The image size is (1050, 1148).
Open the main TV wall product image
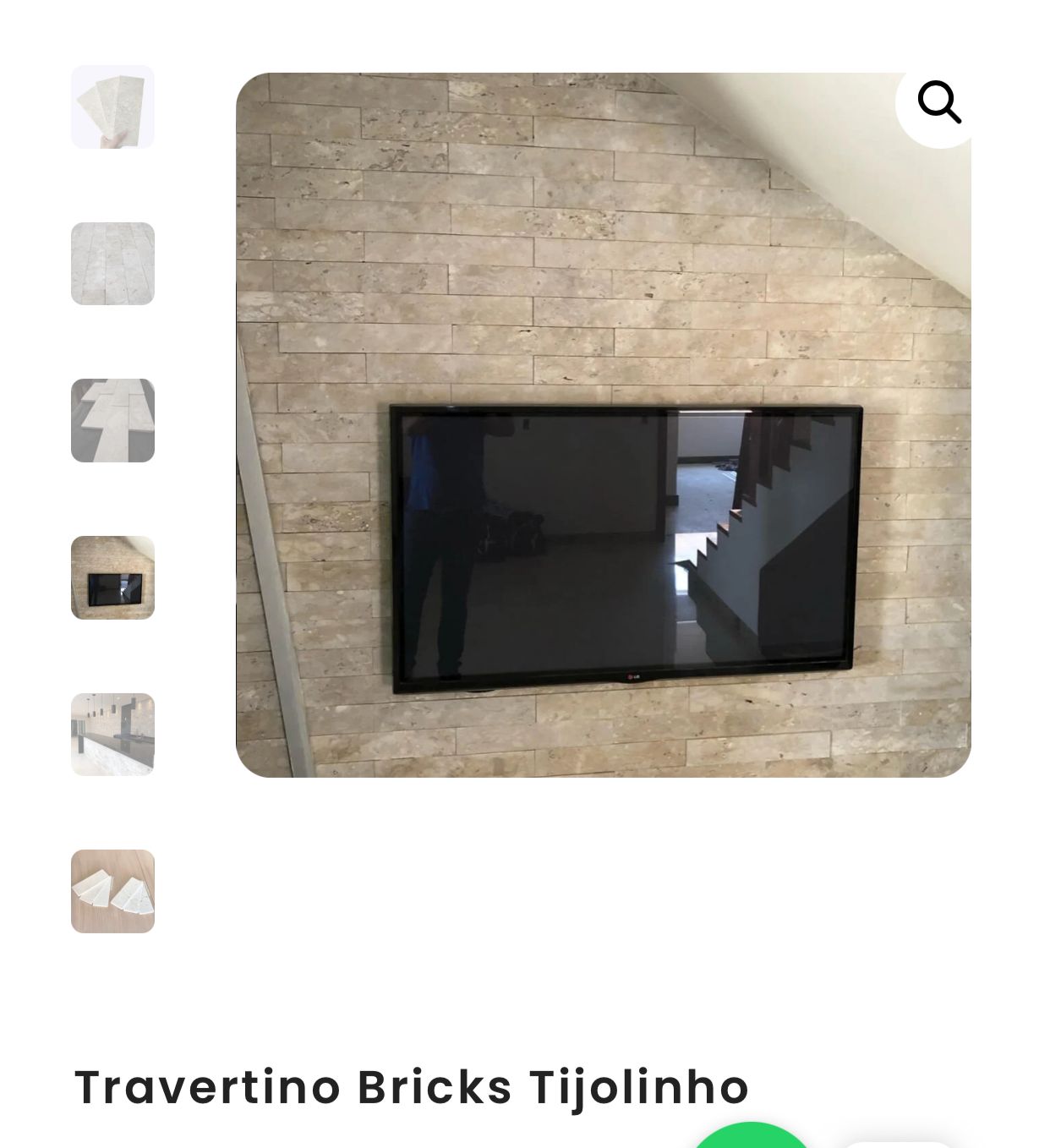click(x=603, y=424)
